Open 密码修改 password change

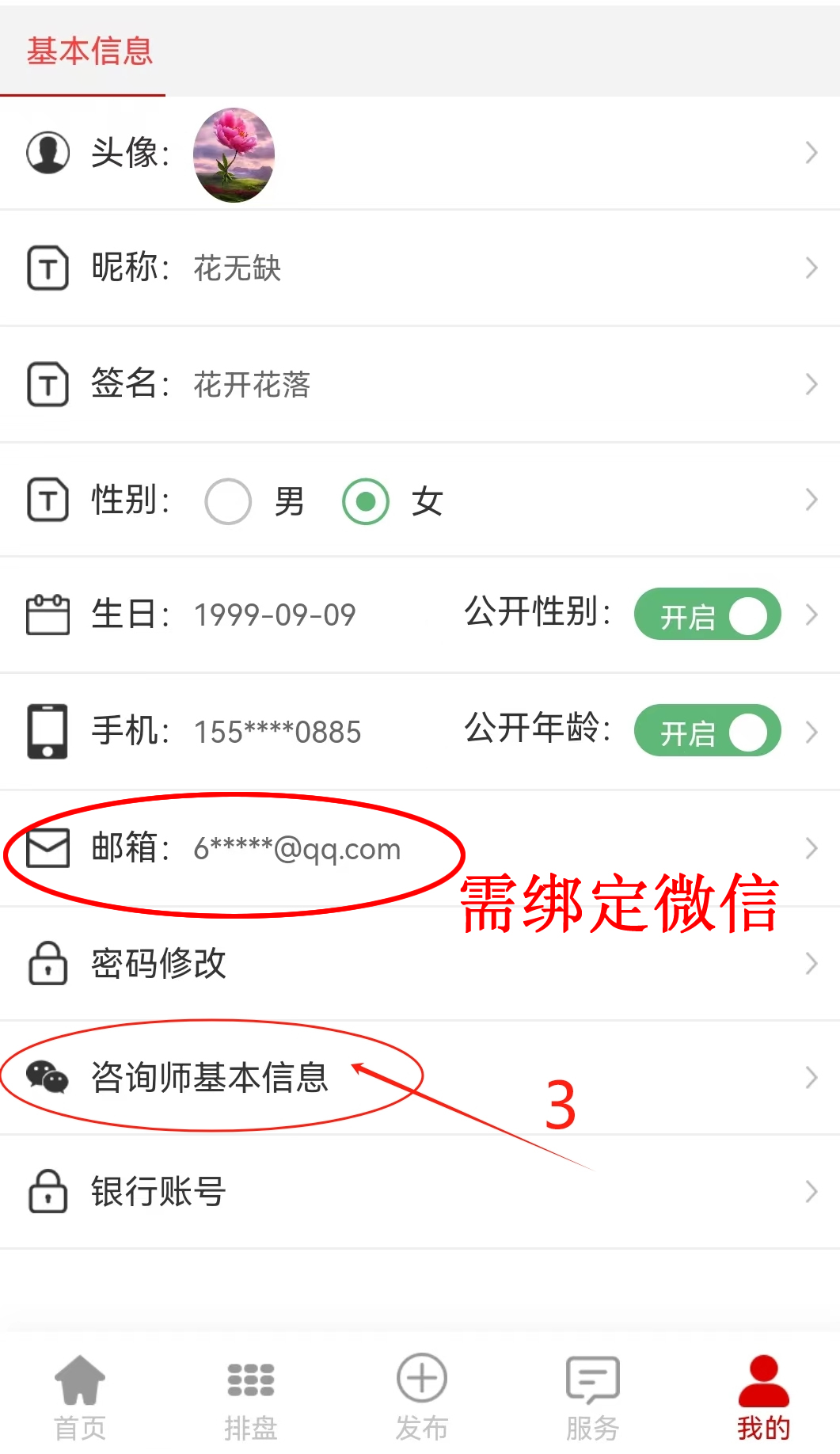click(x=420, y=964)
